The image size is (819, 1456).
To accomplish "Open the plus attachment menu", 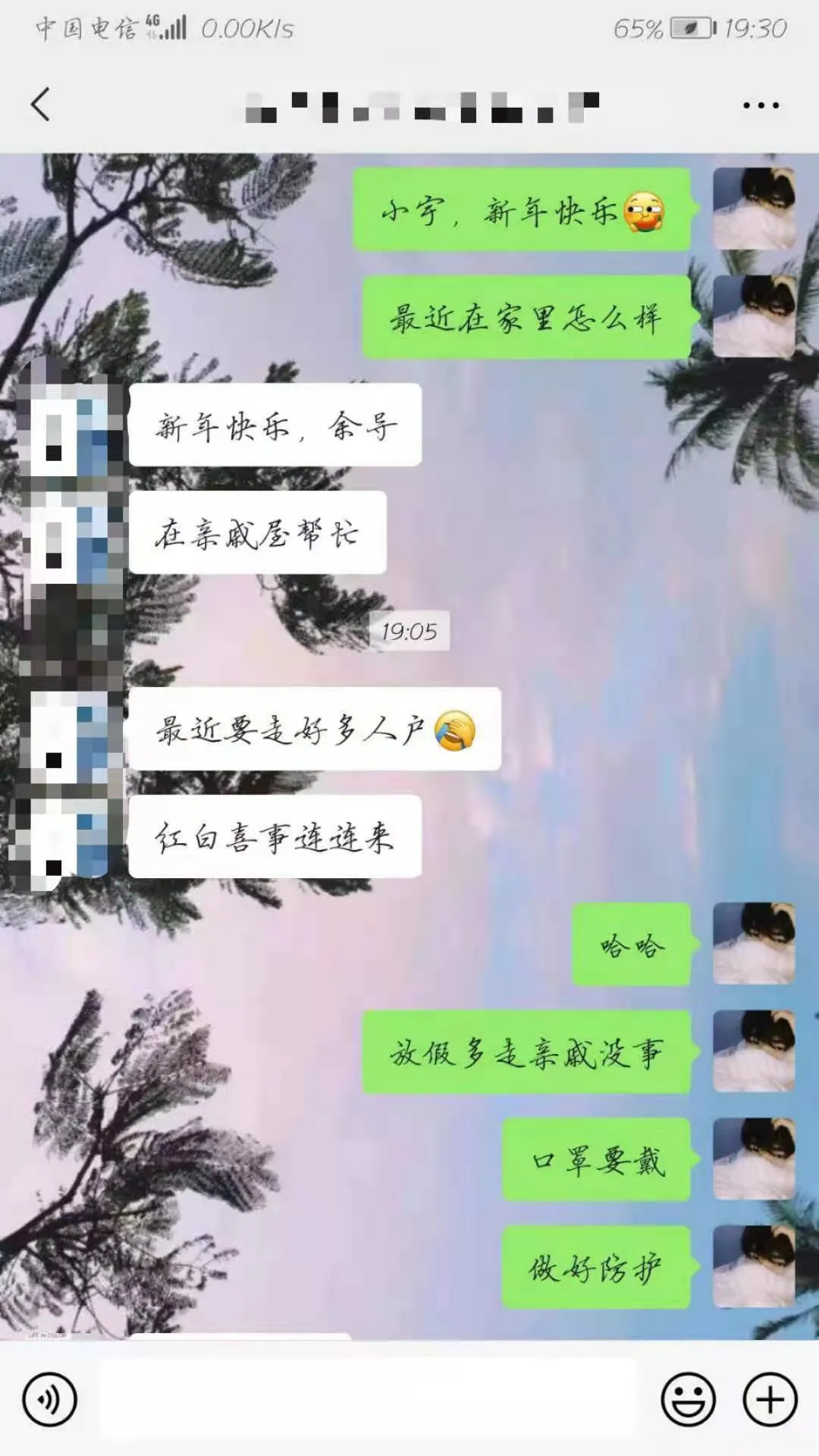I will click(770, 1399).
